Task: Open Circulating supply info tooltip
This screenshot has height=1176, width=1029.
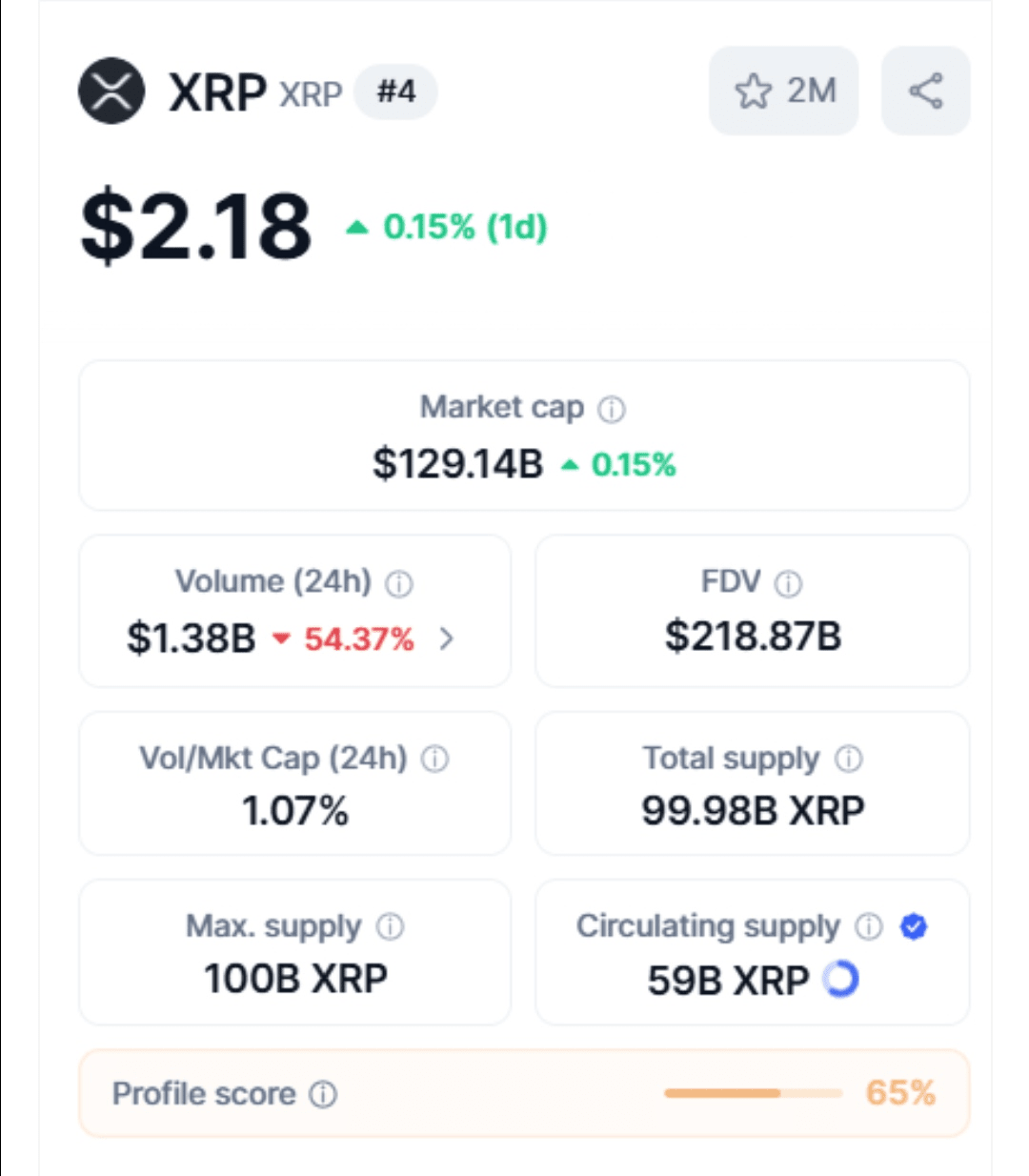Action: (x=868, y=926)
